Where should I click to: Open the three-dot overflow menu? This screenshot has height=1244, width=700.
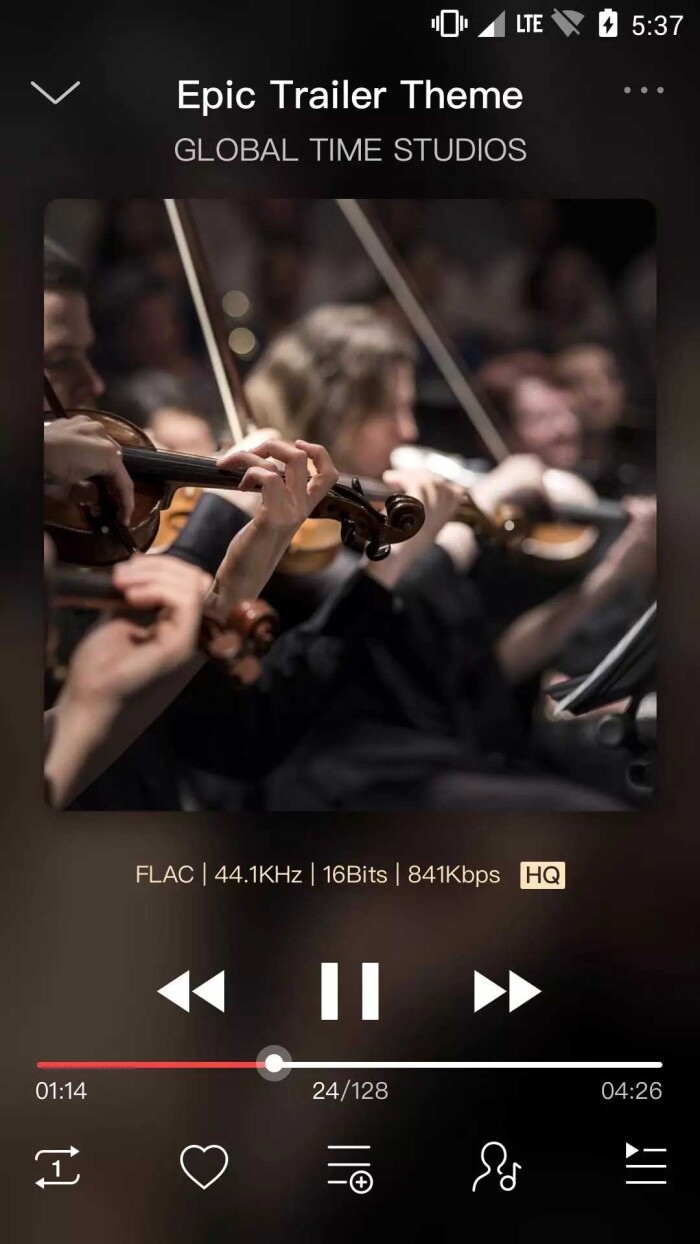click(x=643, y=90)
